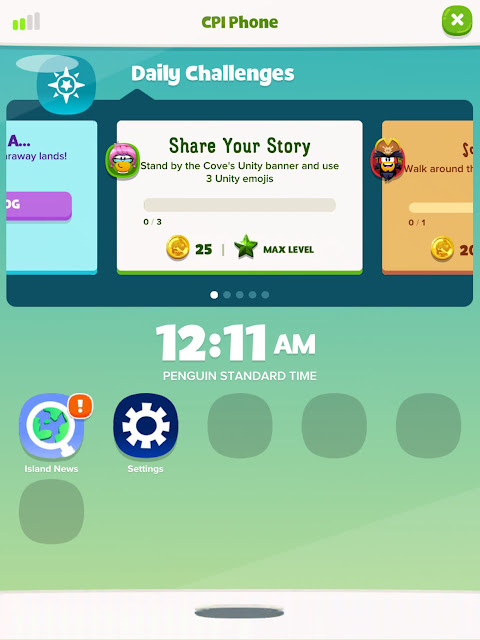Open the Island News app
The height and width of the screenshot is (640, 480).
[x=51, y=425]
